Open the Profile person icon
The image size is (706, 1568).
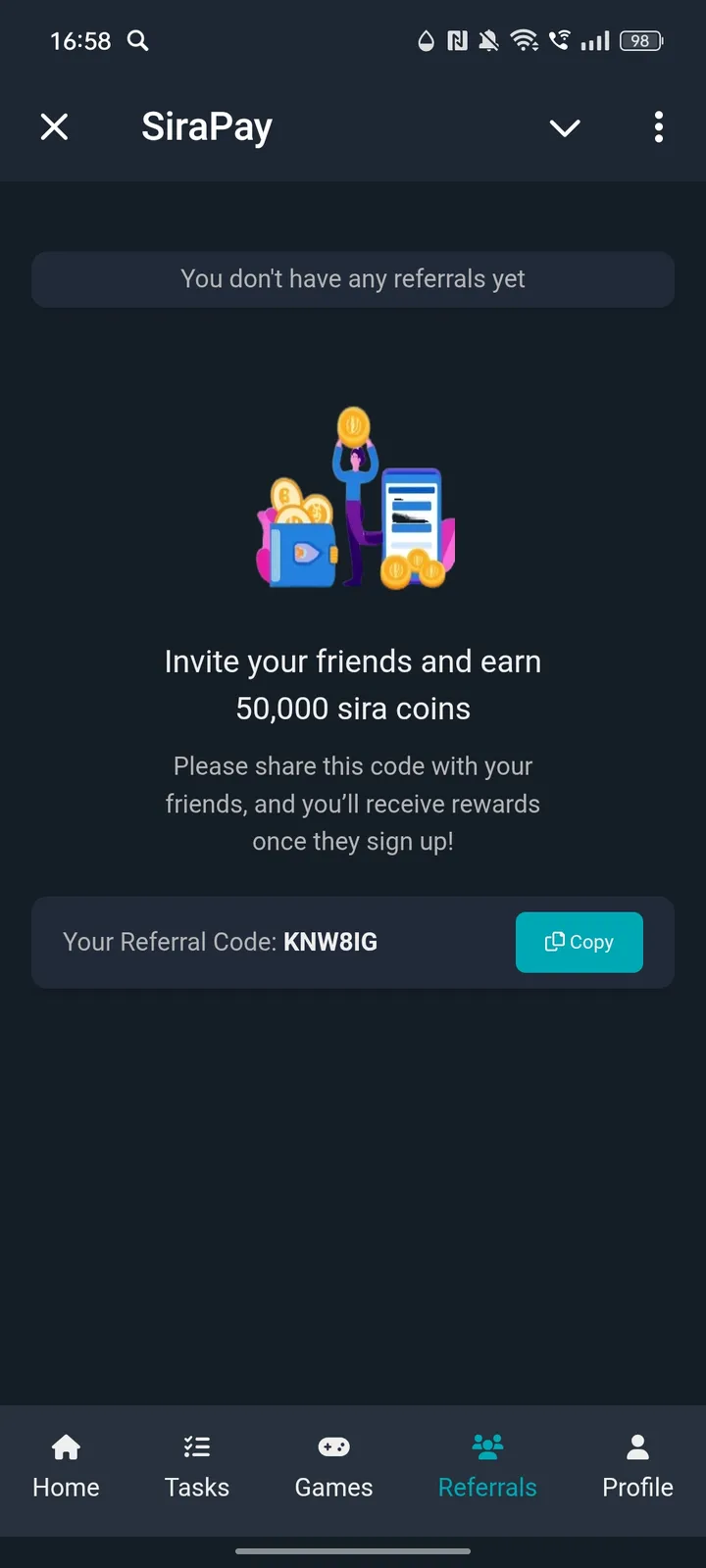636,1446
